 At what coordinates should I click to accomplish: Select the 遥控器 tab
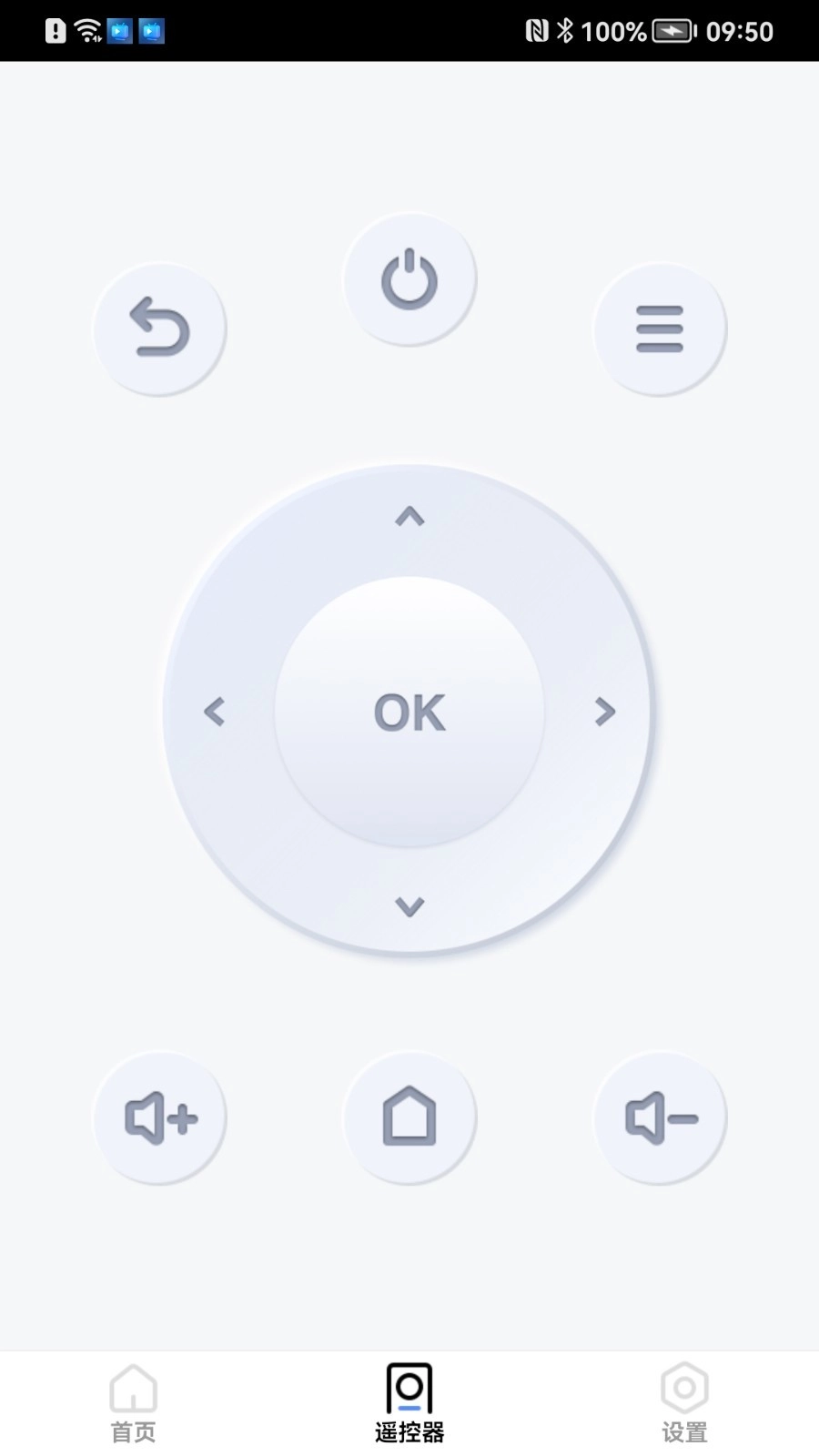pyautogui.click(x=409, y=1403)
